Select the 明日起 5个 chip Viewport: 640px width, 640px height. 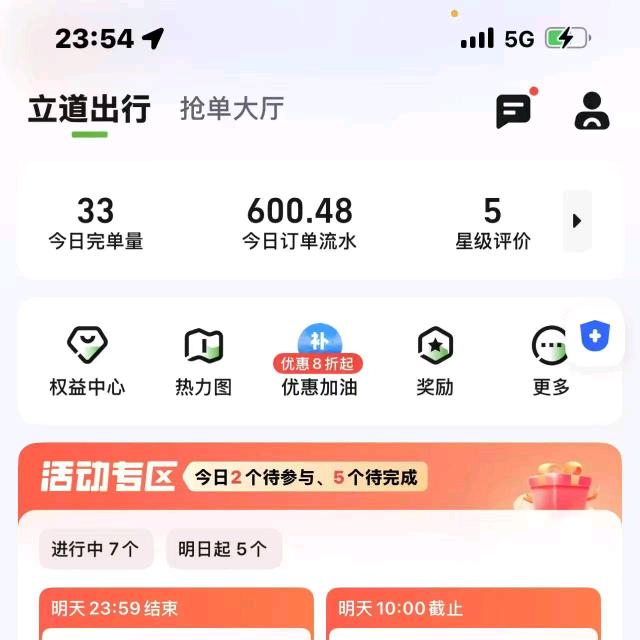pos(223,549)
